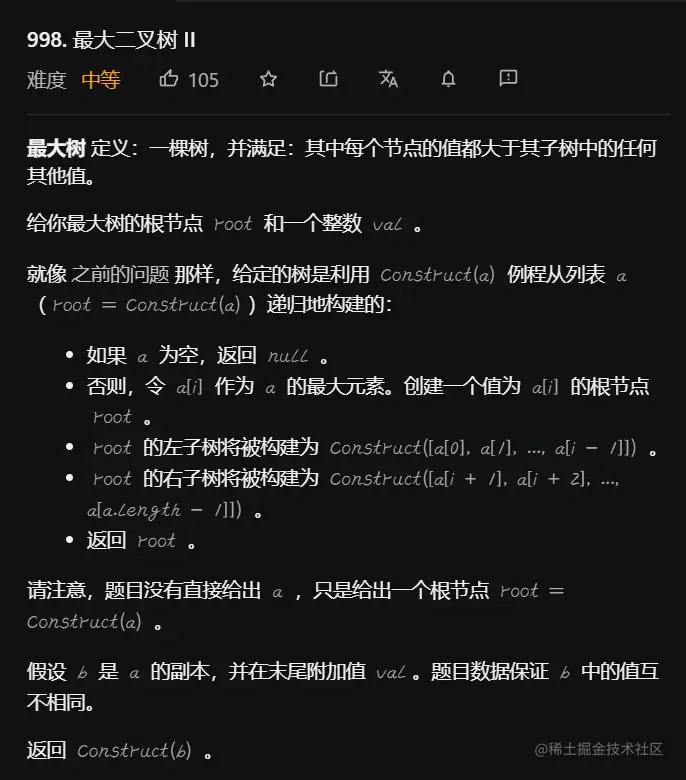Add the problem to favorites with the star
This screenshot has width=686, height=780.
(268, 79)
